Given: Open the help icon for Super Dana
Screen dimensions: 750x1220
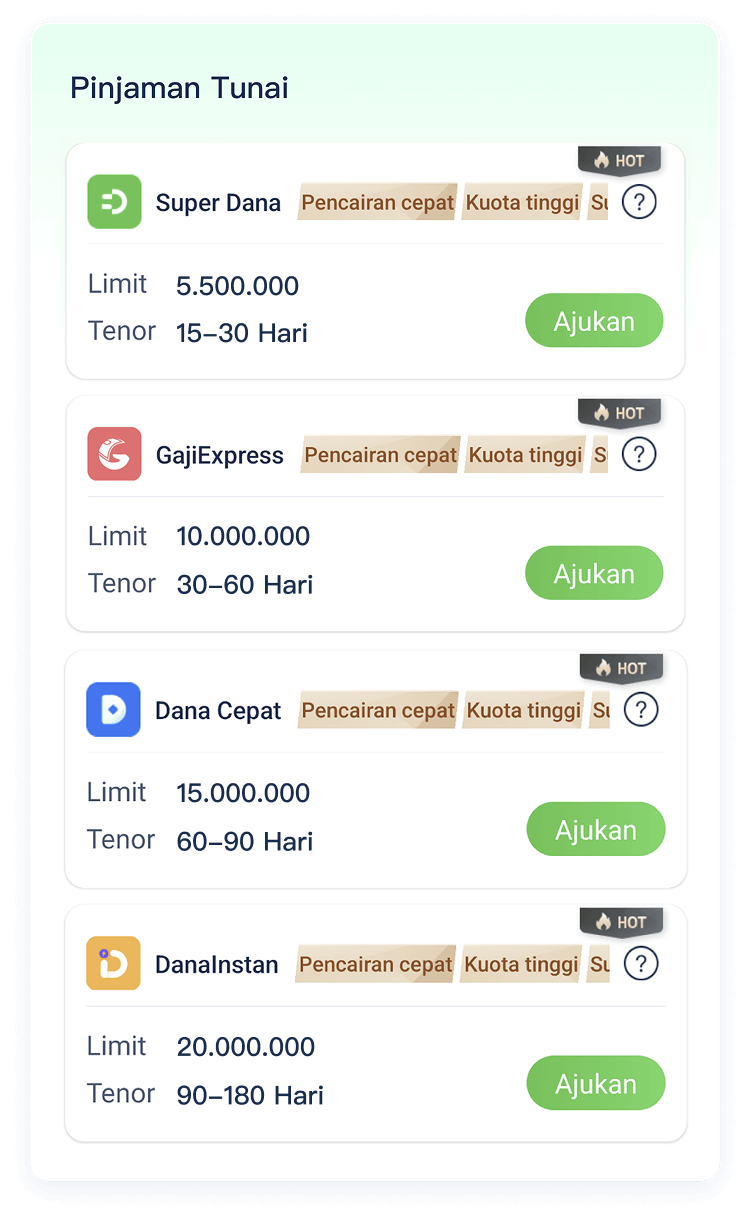Looking at the screenshot, I should 639,203.
